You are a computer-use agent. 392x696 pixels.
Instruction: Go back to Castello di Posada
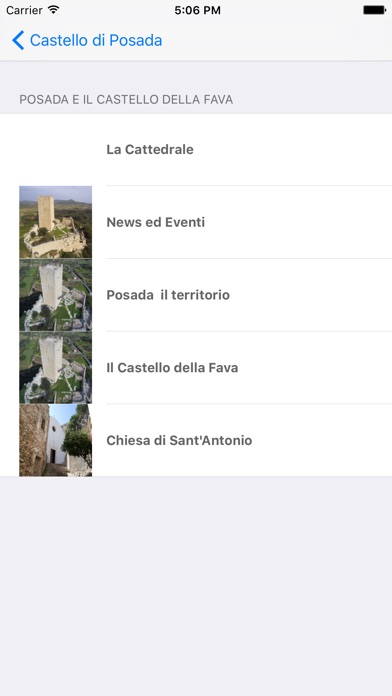87,40
